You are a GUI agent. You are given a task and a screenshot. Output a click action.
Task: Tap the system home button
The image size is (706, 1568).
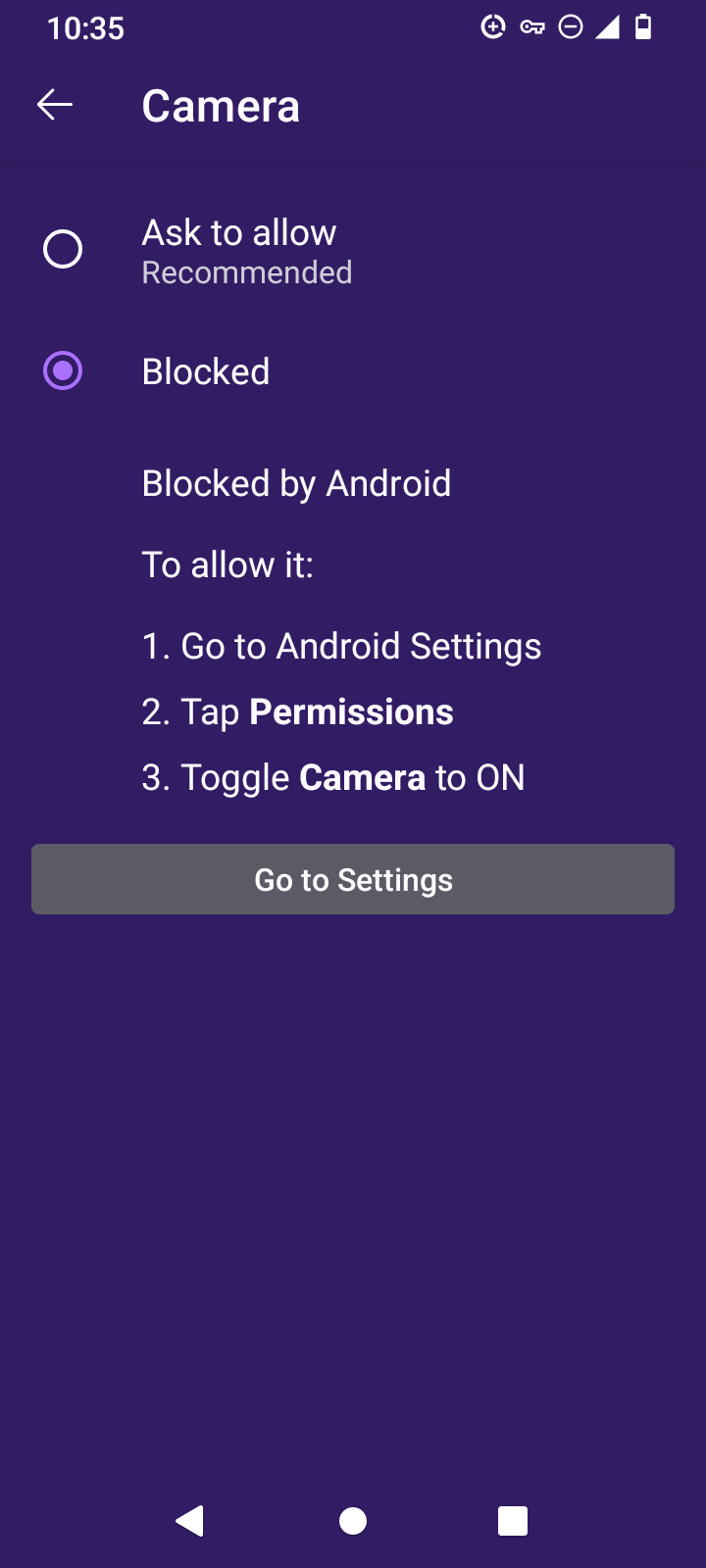coord(353,1521)
